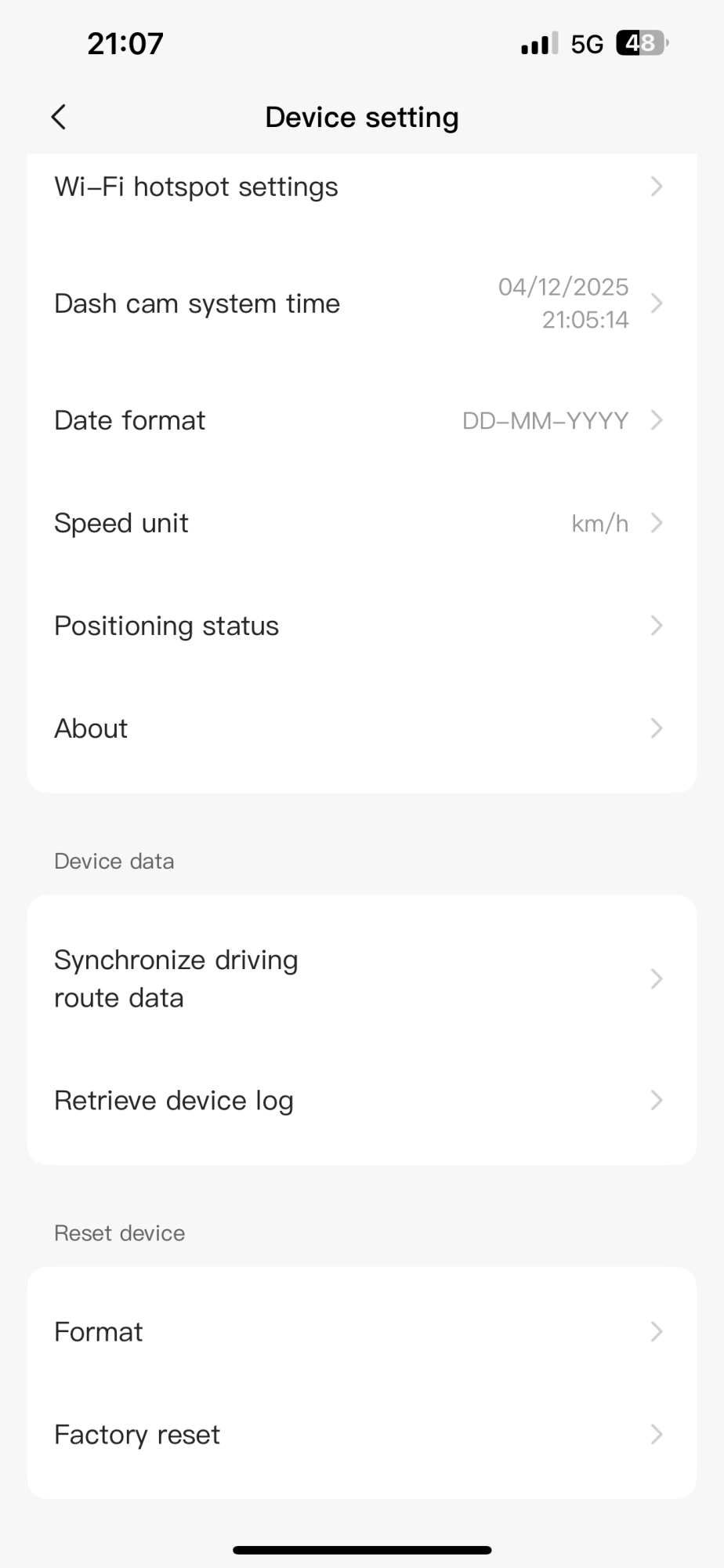Open the Date format option
The height and width of the screenshot is (1568, 724).
(x=360, y=421)
